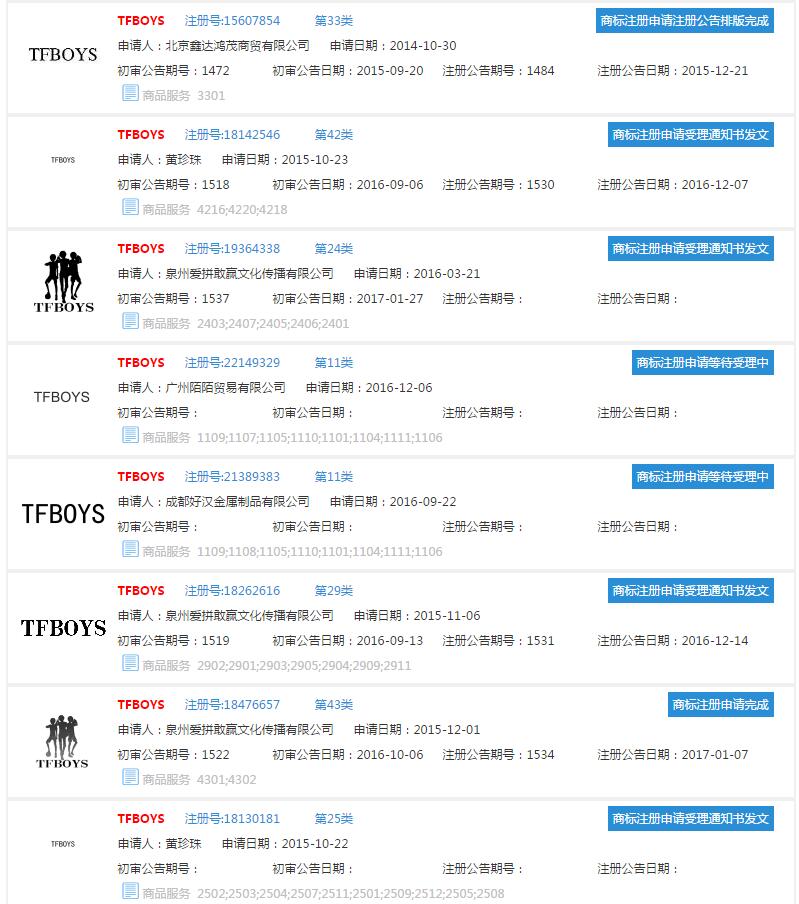This screenshot has width=799, height=904.
Task: Click 商标注册申请注册公告排版完成 status button
Action: pos(686,20)
